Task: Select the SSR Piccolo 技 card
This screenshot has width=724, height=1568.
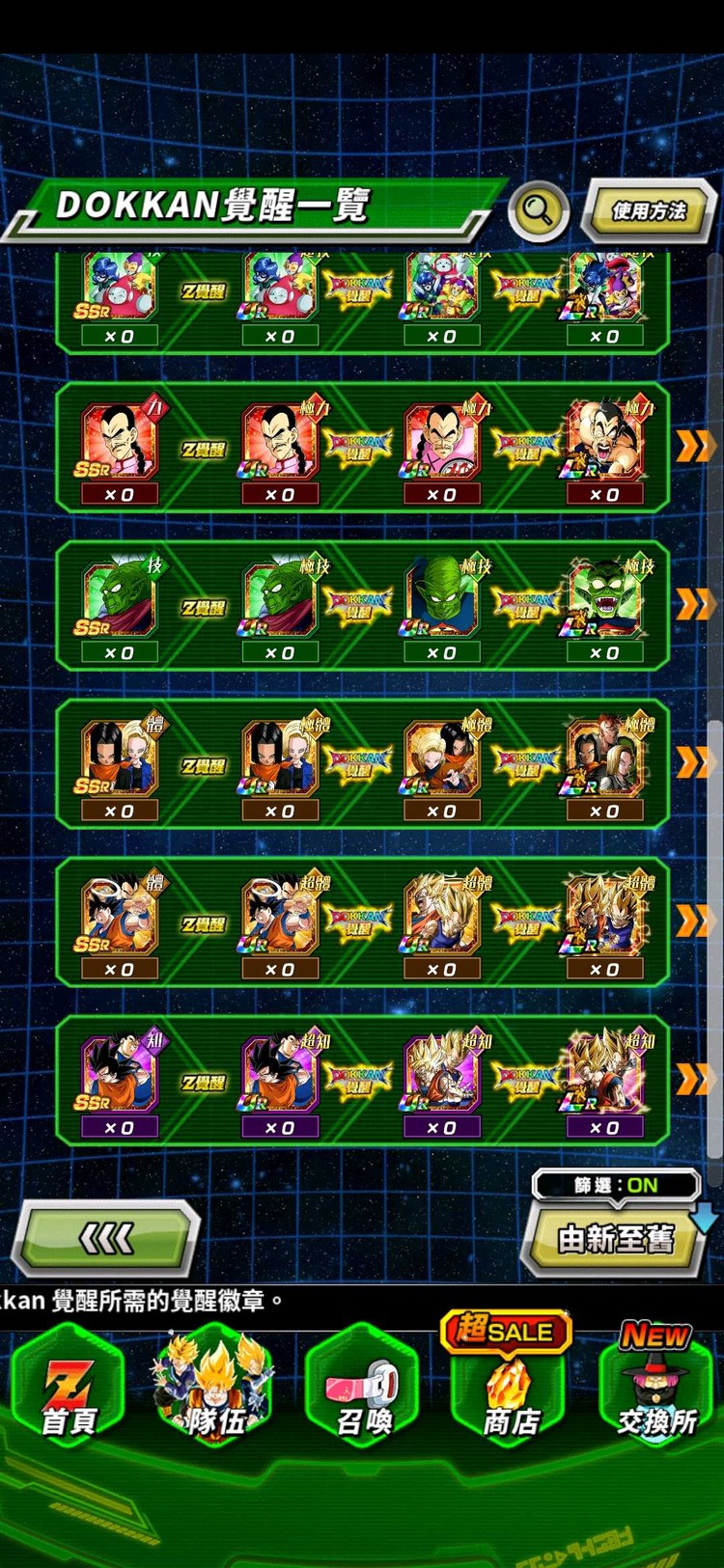Action: pos(120,600)
